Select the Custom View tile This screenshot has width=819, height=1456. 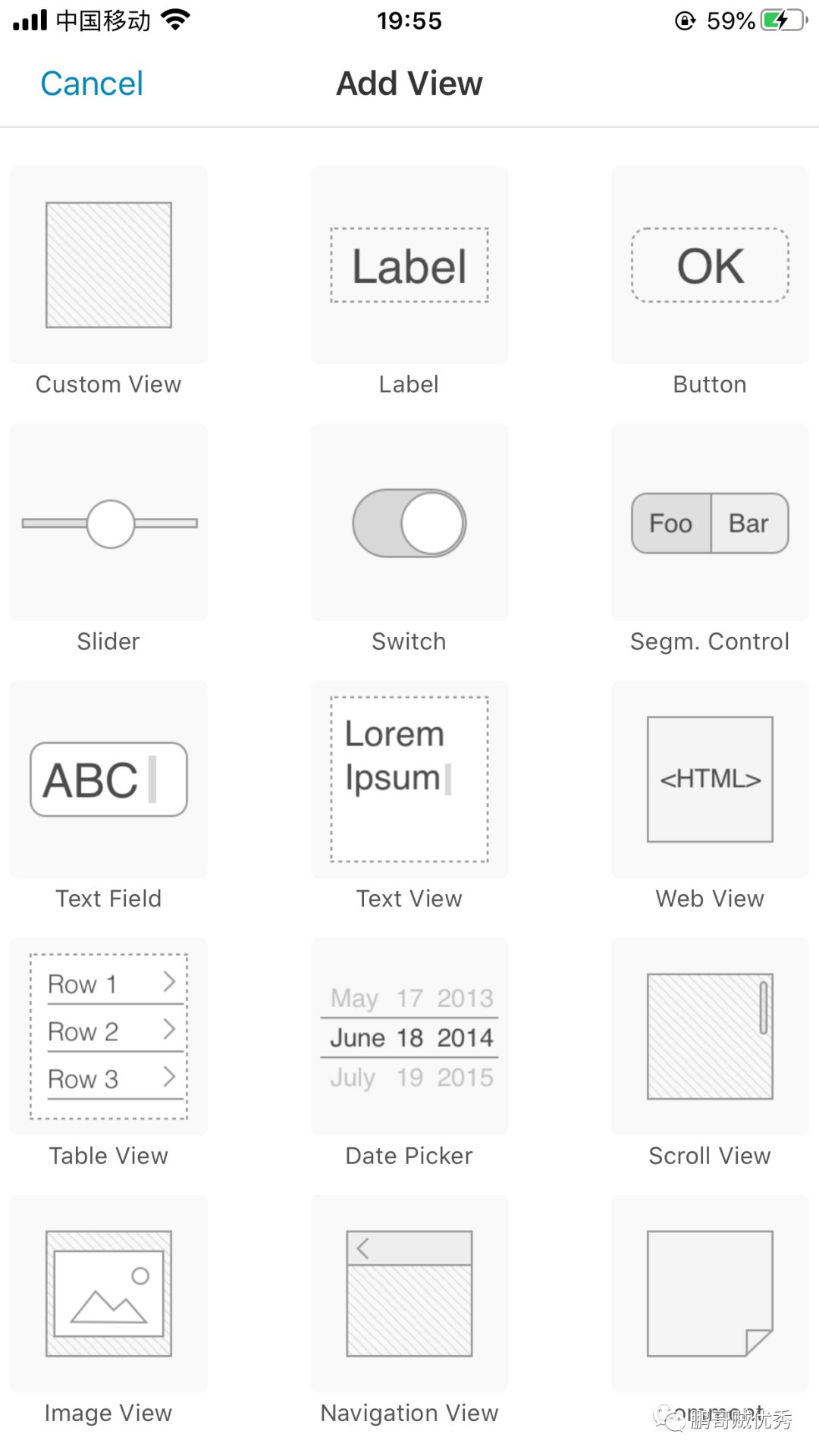coord(108,265)
